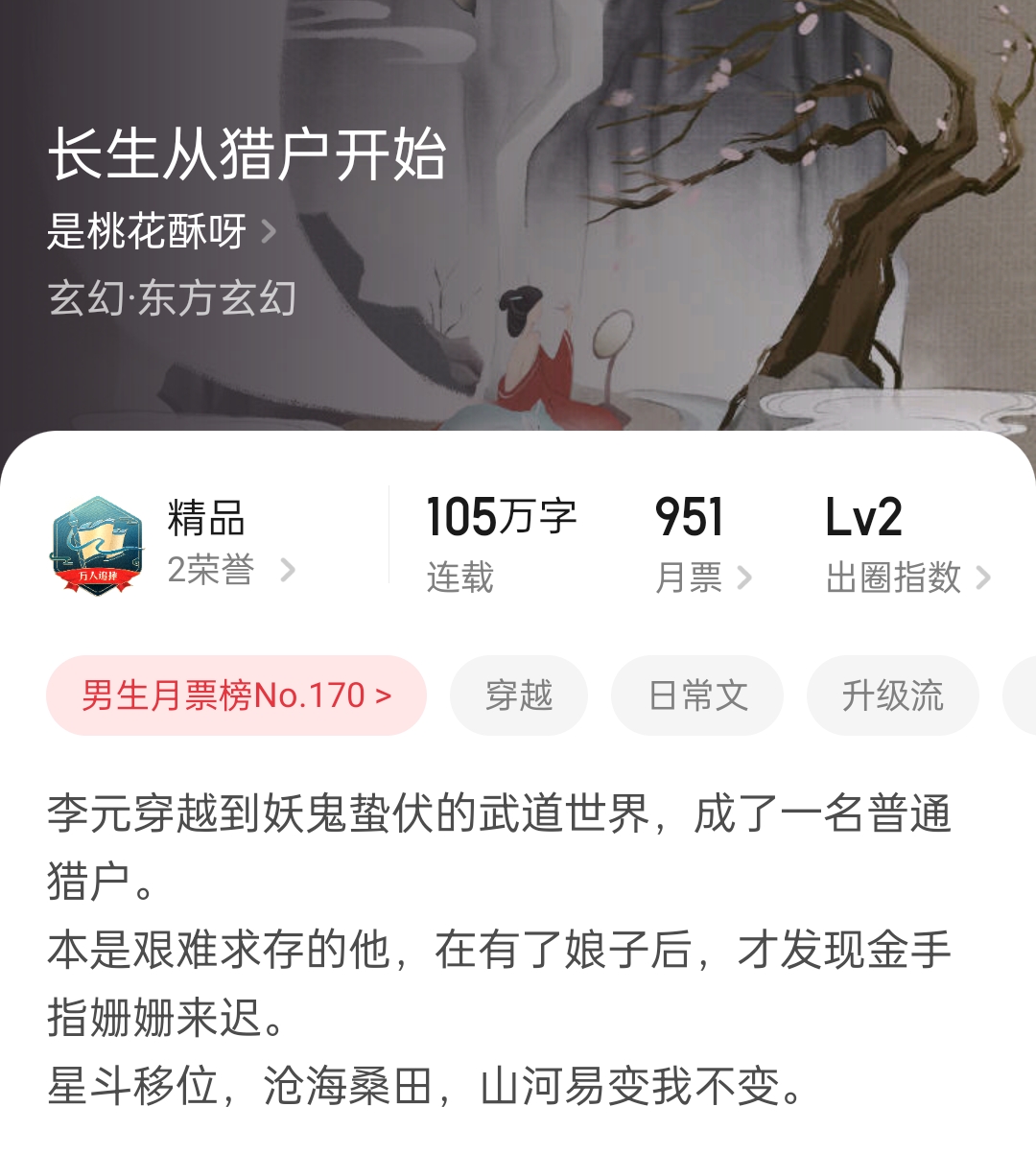The height and width of the screenshot is (1154, 1036).
Task: Open the 出圈指数 Lv2 details
Action: pos(906,577)
